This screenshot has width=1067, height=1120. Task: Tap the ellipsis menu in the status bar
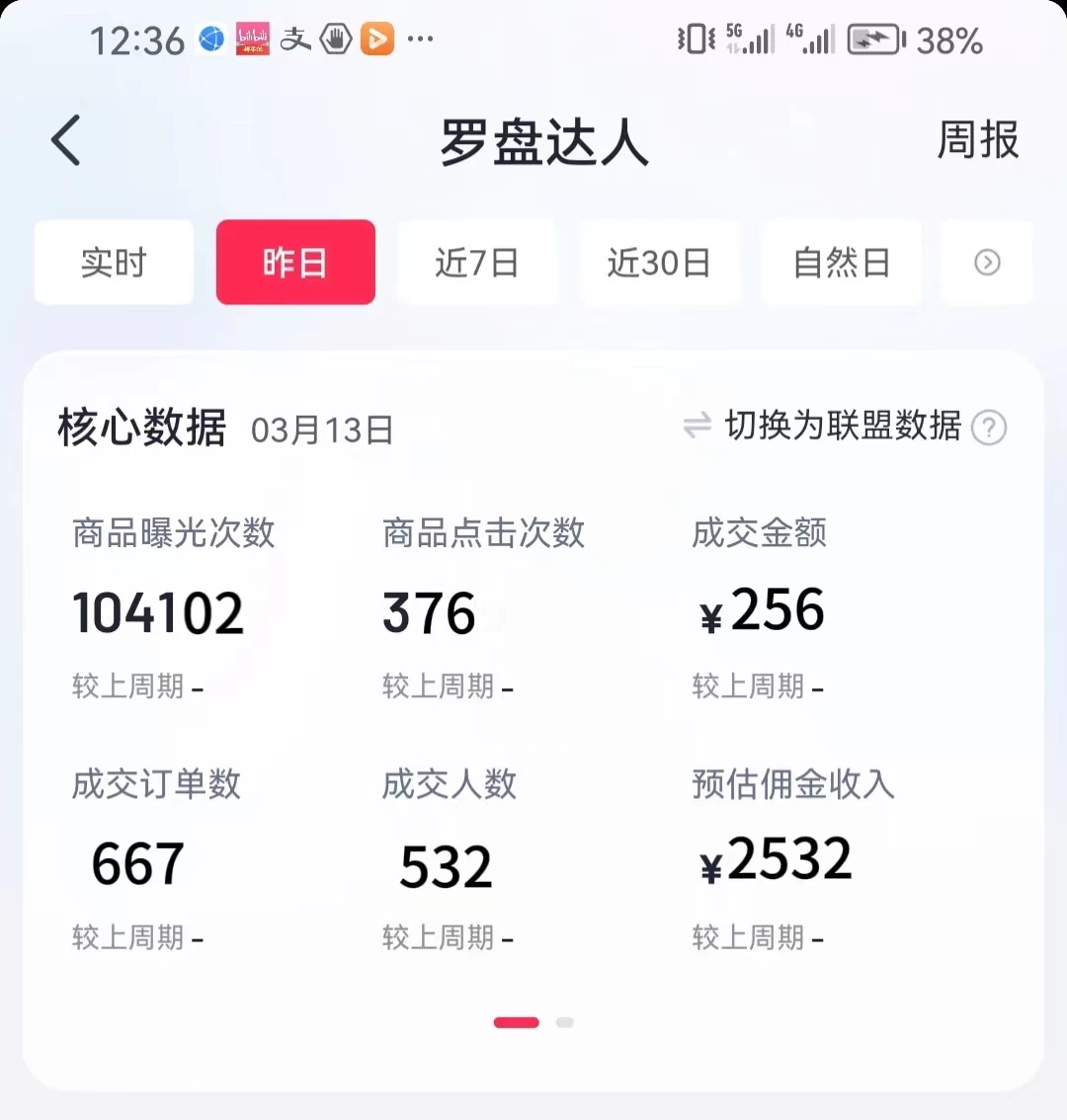pos(420,40)
